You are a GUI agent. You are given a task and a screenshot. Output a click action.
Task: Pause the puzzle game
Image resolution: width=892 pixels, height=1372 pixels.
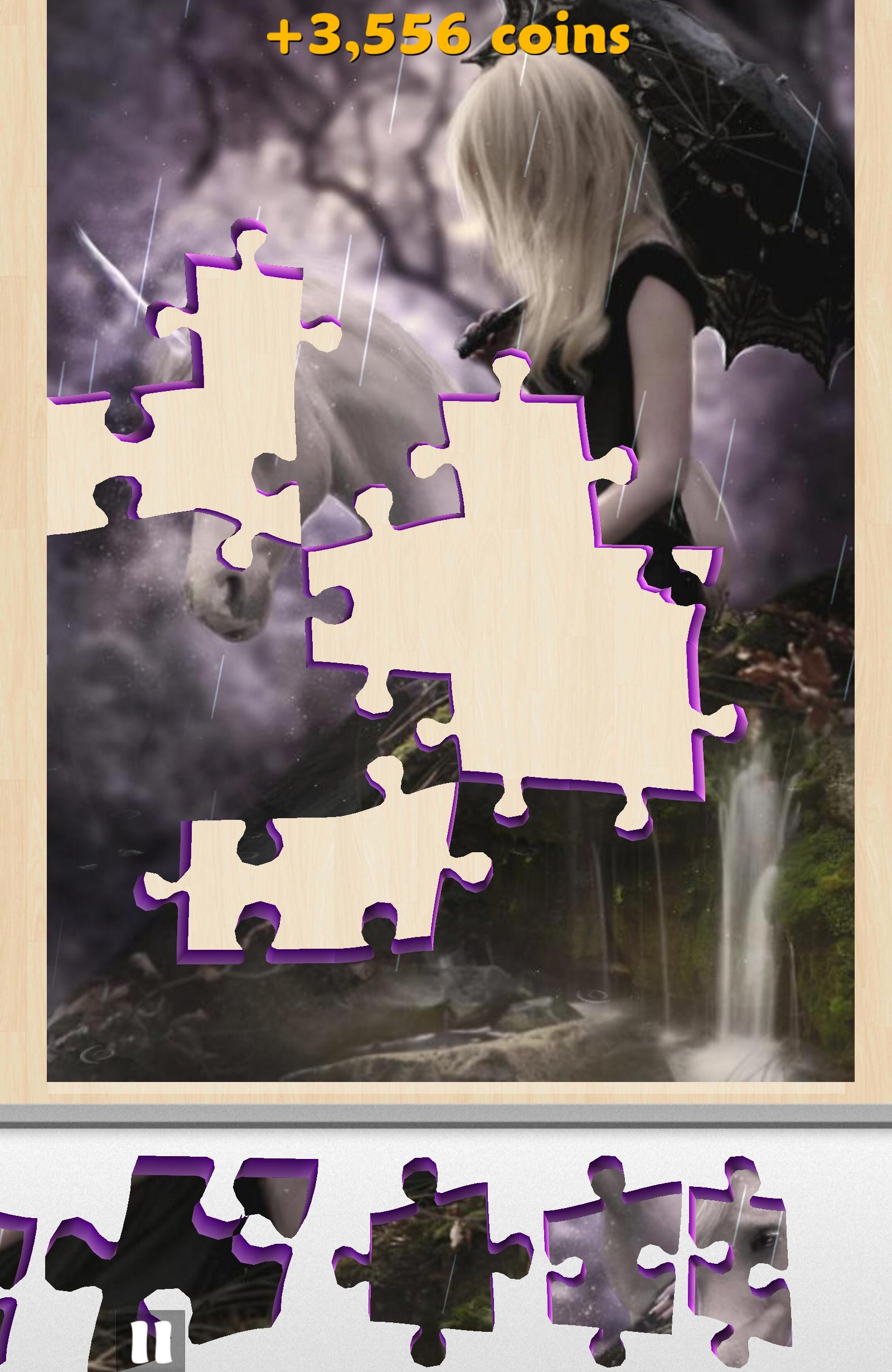point(151,1340)
